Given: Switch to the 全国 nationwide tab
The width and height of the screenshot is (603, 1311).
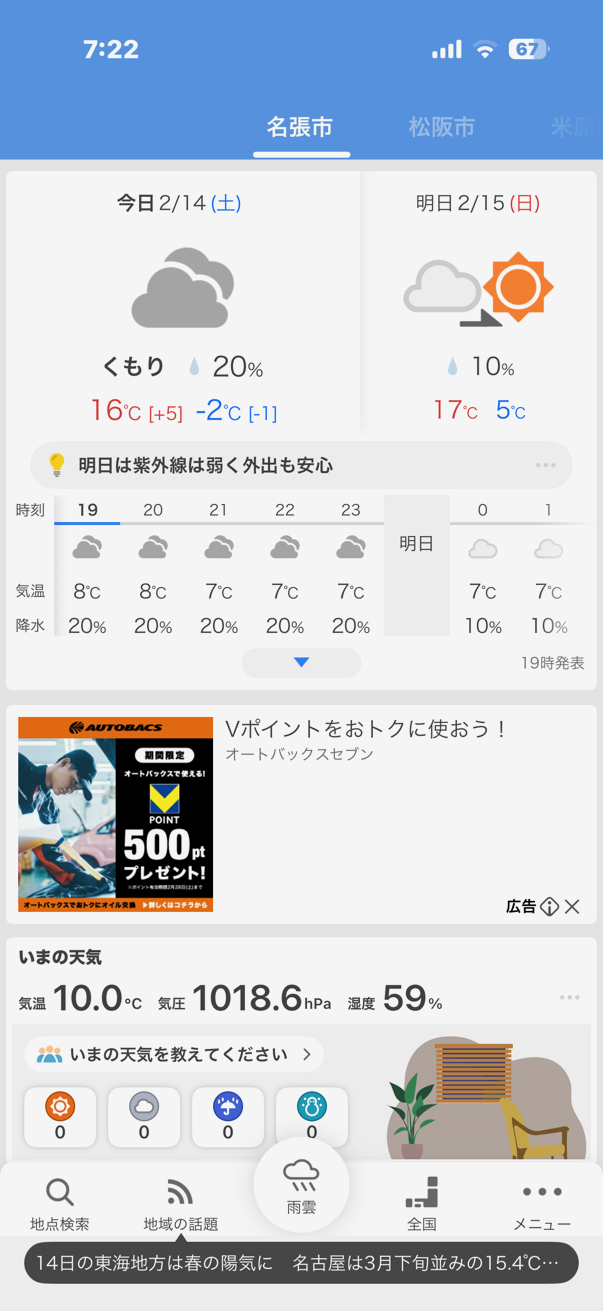Looking at the screenshot, I should 422,1203.
